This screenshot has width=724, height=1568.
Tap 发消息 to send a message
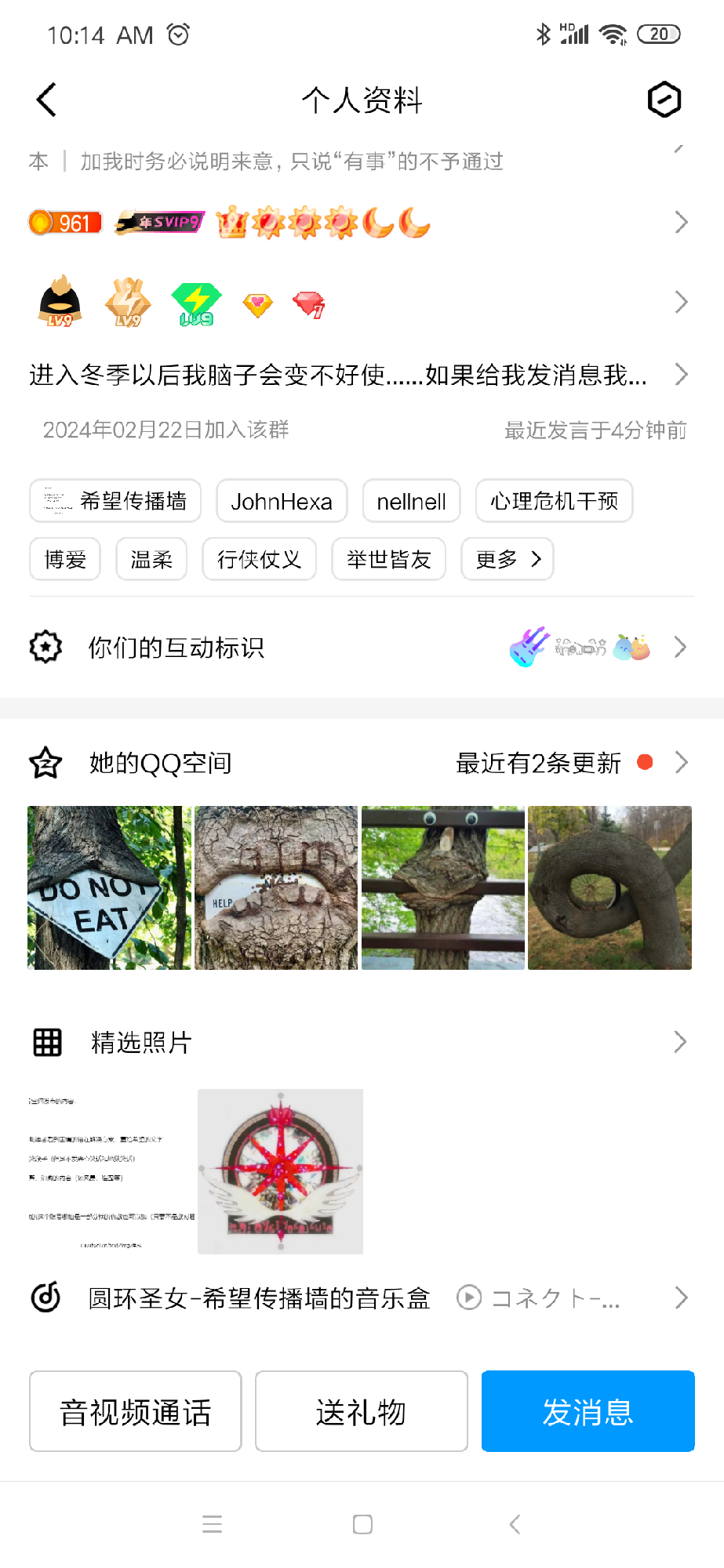[x=588, y=1411]
